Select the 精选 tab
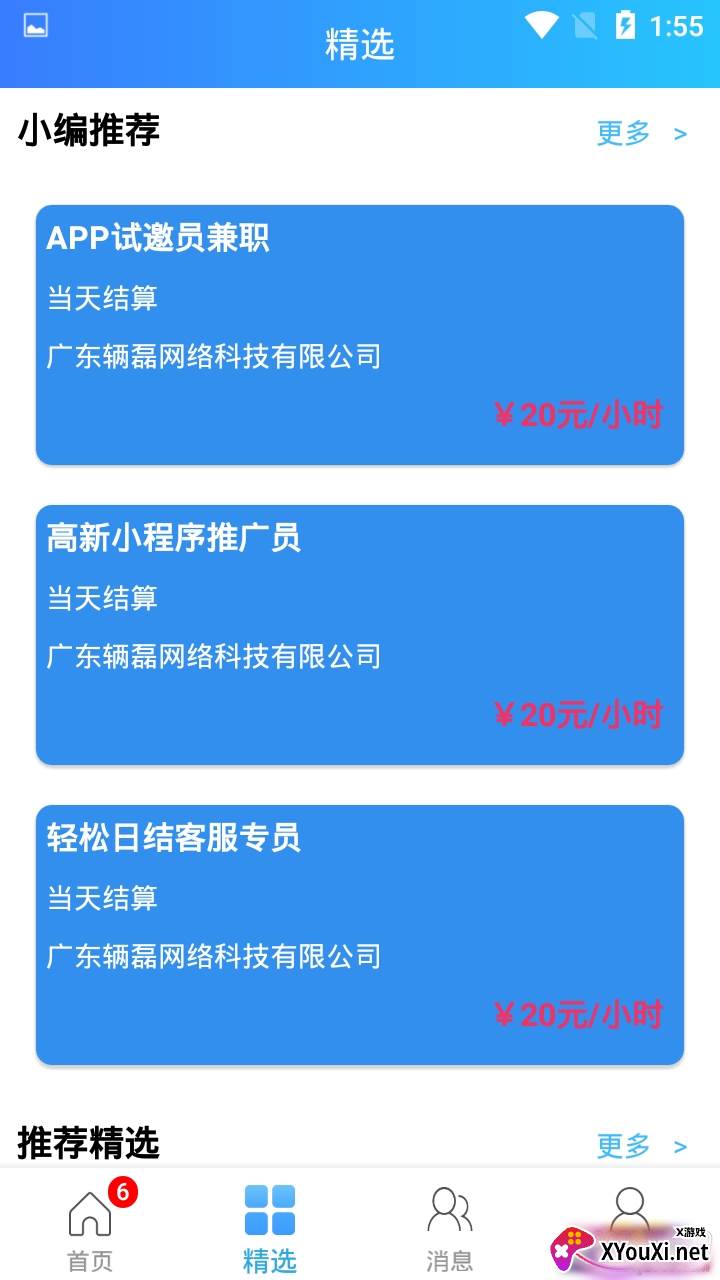Image resolution: width=720 pixels, height=1280 pixels. click(270, 1228)
